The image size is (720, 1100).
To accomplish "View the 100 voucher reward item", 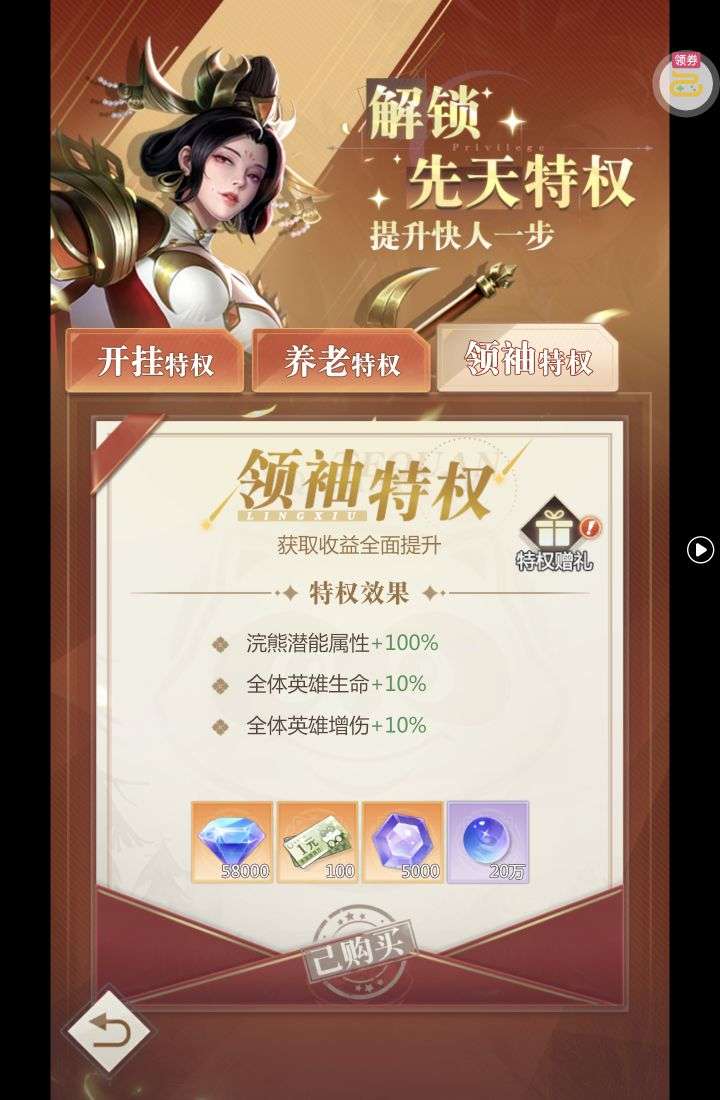I will pyautogui.click(x=317, y=842).
